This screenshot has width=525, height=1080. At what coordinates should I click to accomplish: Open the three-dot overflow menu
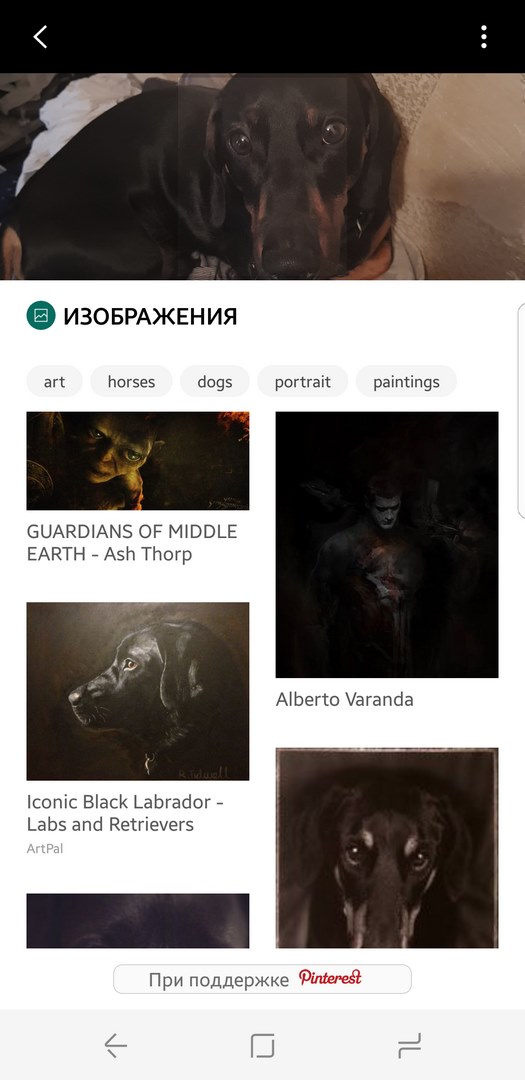tap(484, 37)
